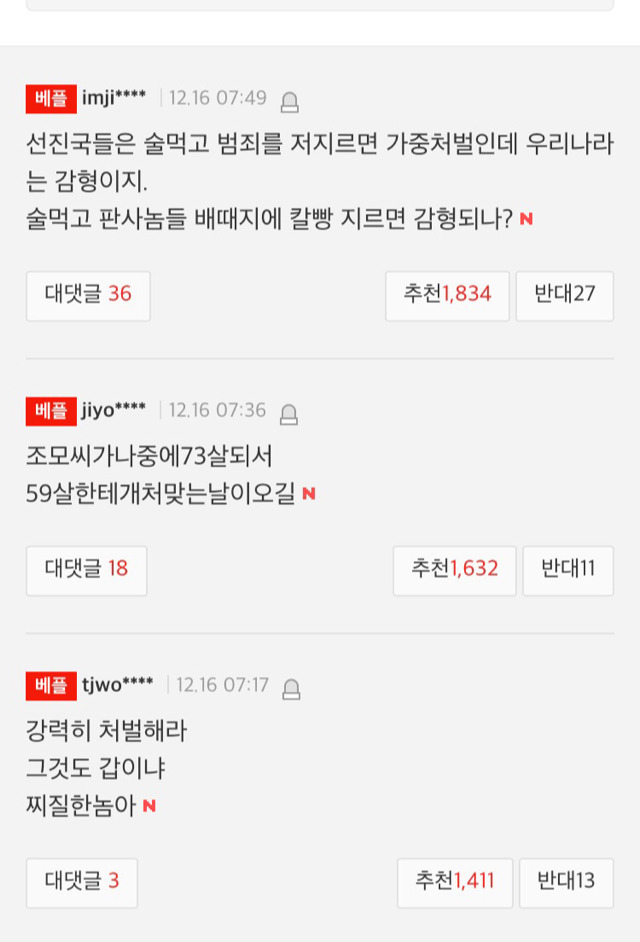This screenshot has height=942, width=640.
Task: Open the 18 replies on jiyo's comment
Action: [x=87, y=570]
